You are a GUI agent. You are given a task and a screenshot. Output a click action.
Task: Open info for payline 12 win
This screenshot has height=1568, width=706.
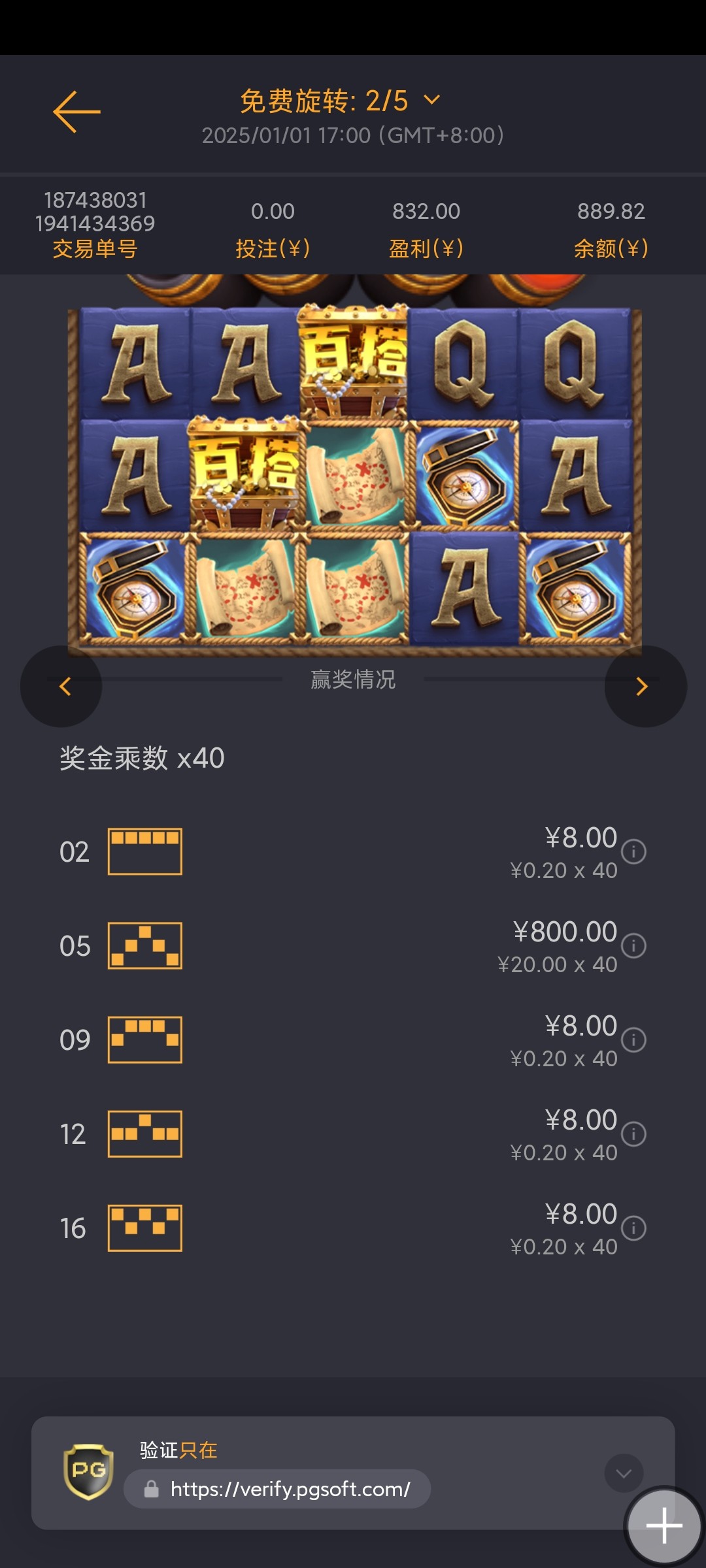633,1134
